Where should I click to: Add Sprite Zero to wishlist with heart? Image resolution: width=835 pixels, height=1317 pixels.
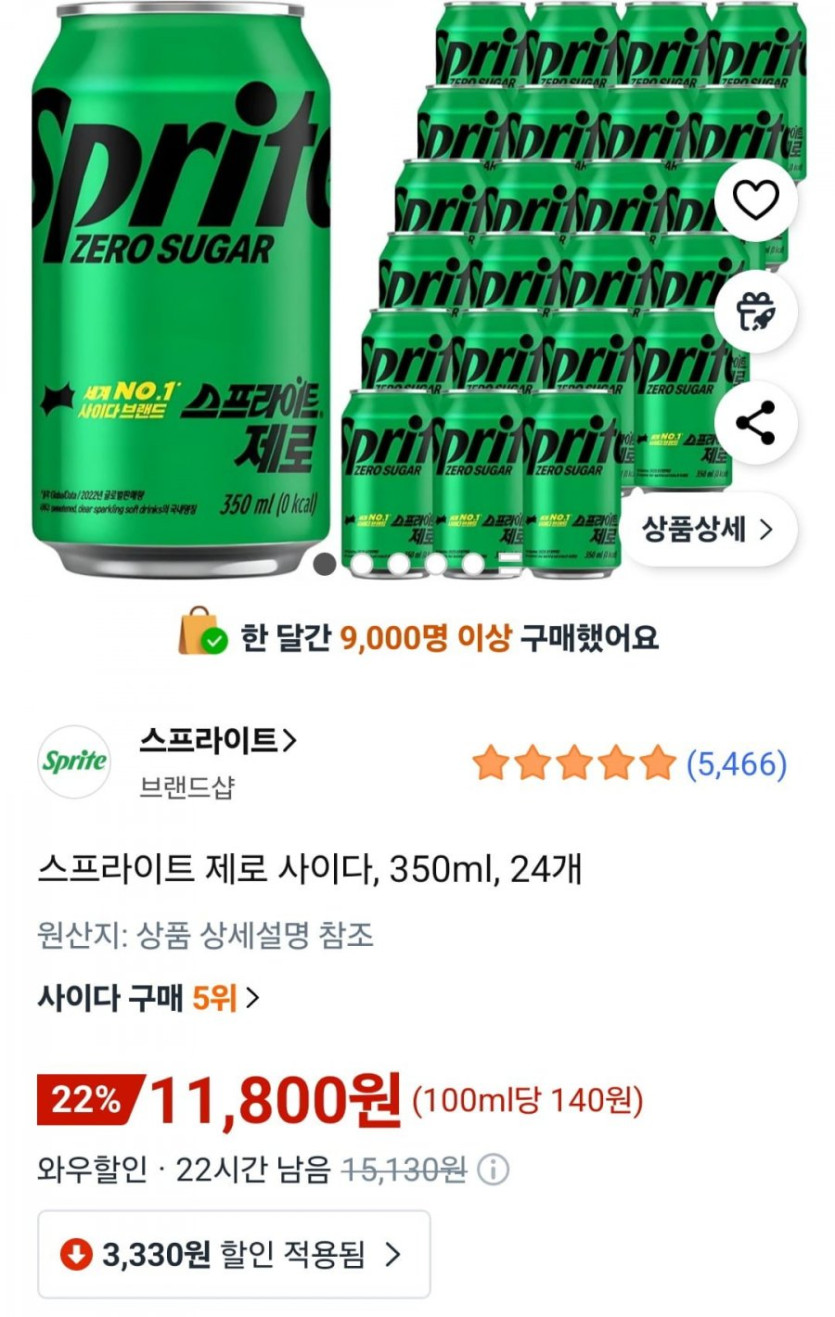click(x=755, y=201)
